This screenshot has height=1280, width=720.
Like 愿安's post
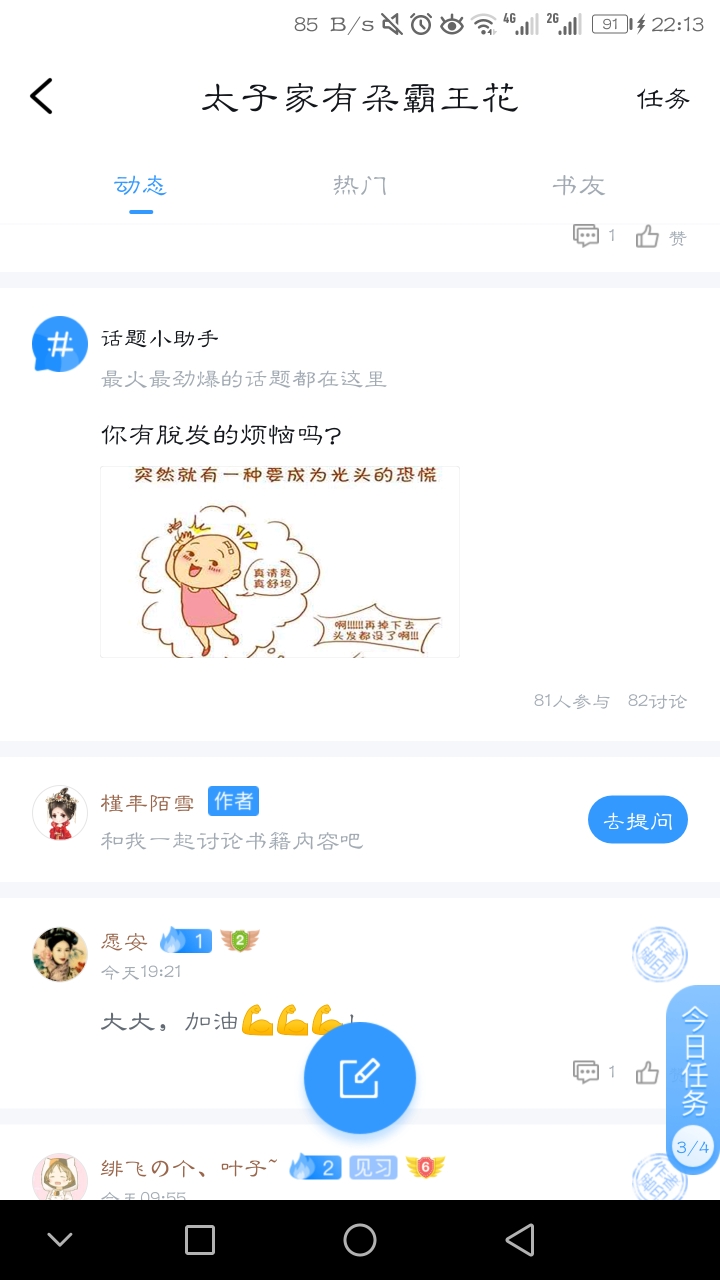[x=647, y=1072]
